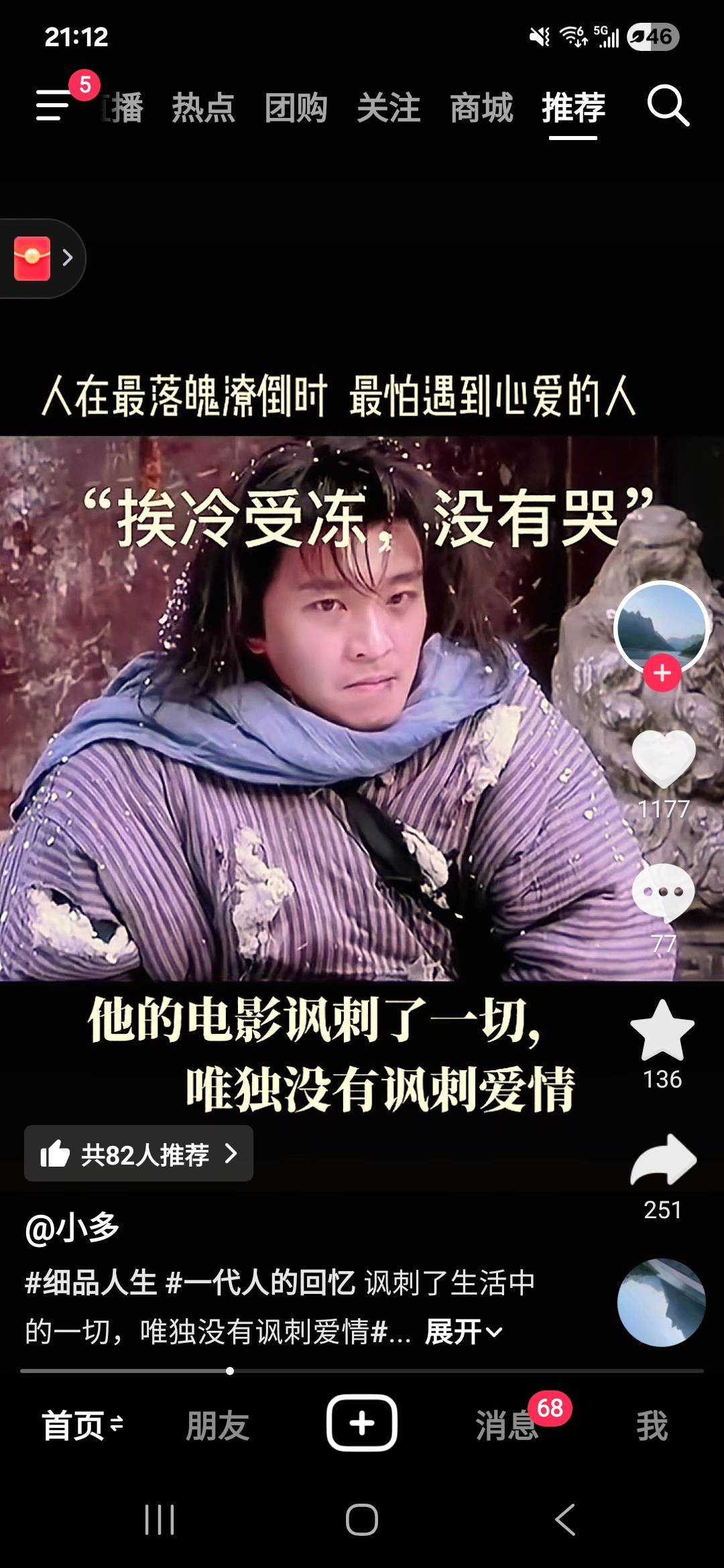Switch to the 商城 tab

click(x=481, y=108)
